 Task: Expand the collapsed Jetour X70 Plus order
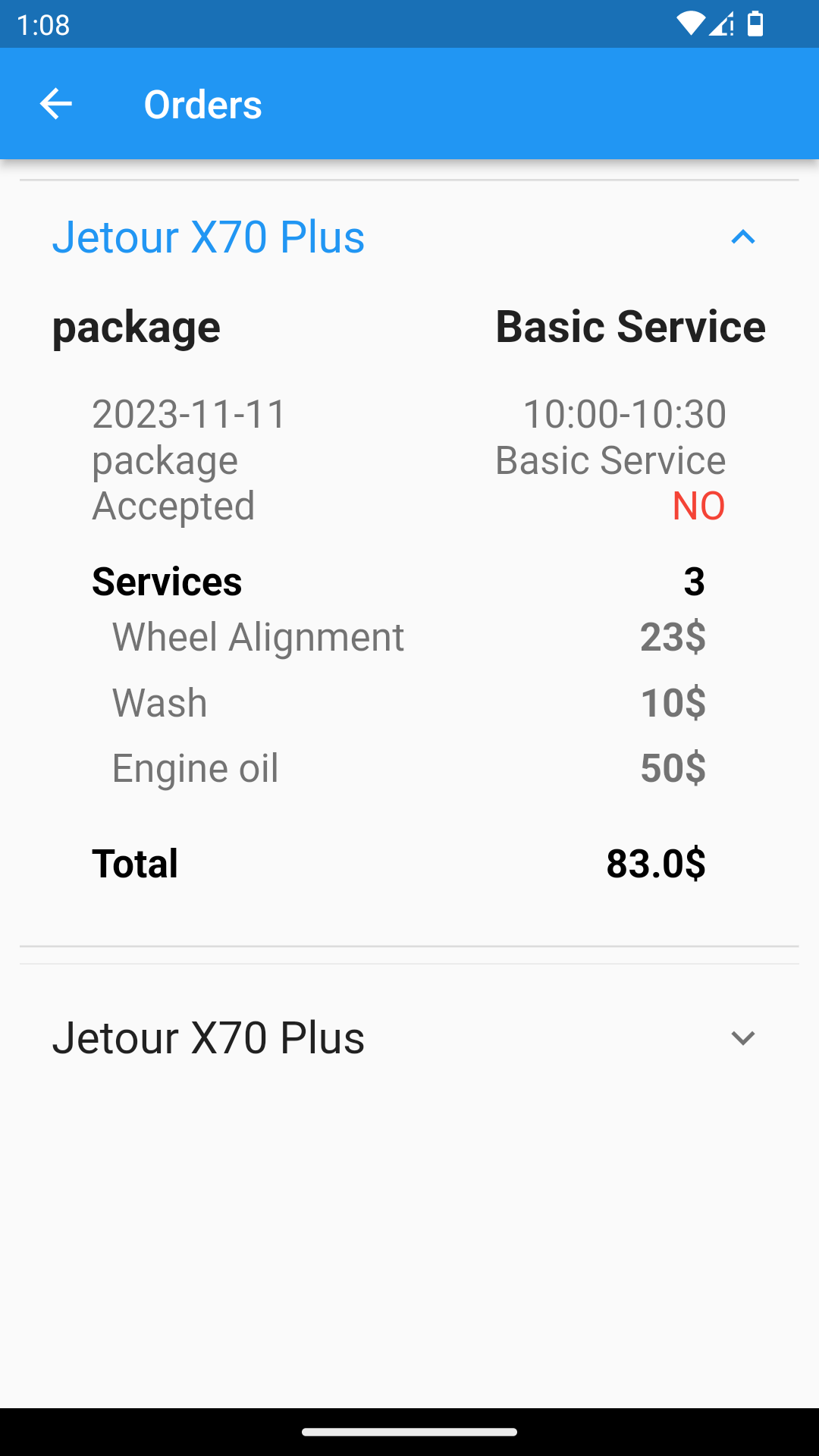pos(742,1037)
